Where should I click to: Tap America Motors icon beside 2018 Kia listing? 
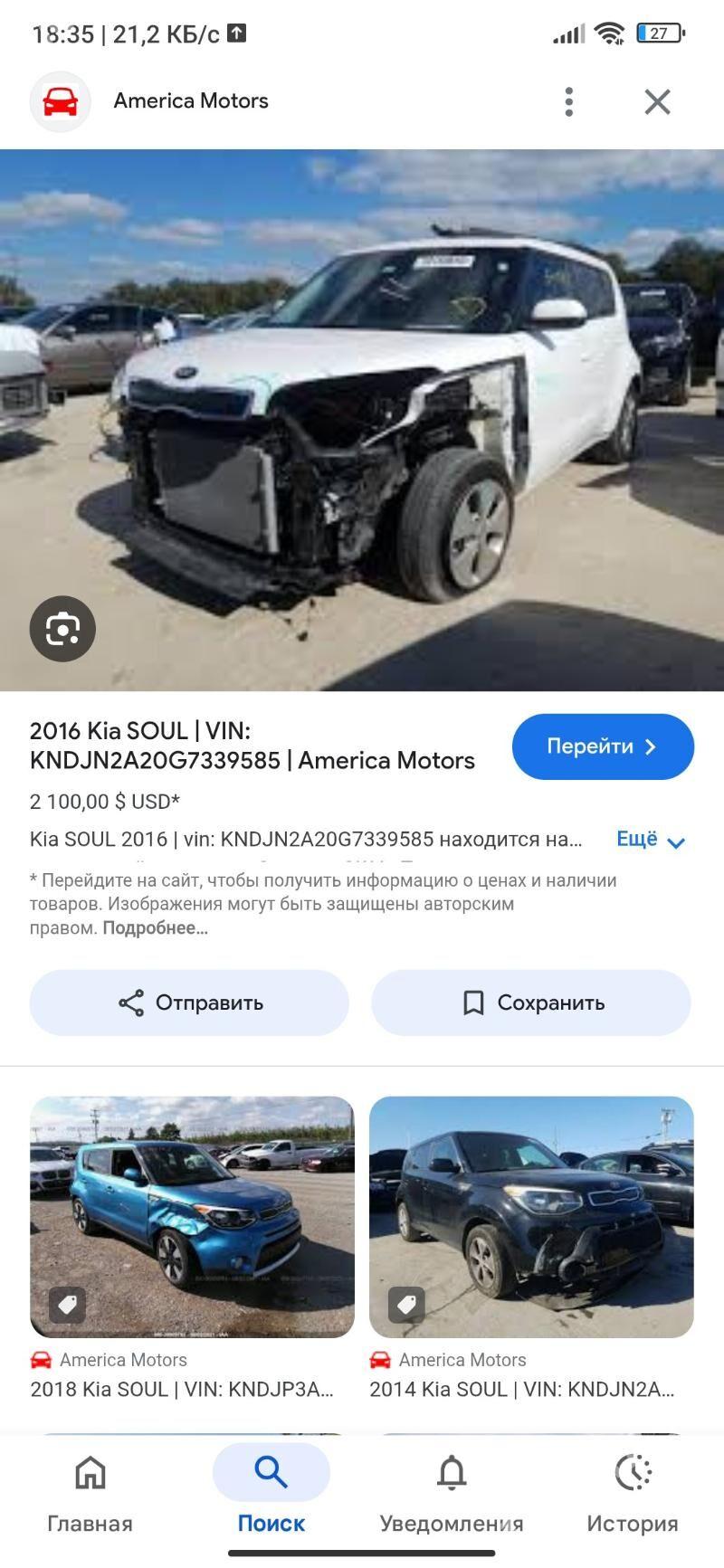tap(40, 1359)
